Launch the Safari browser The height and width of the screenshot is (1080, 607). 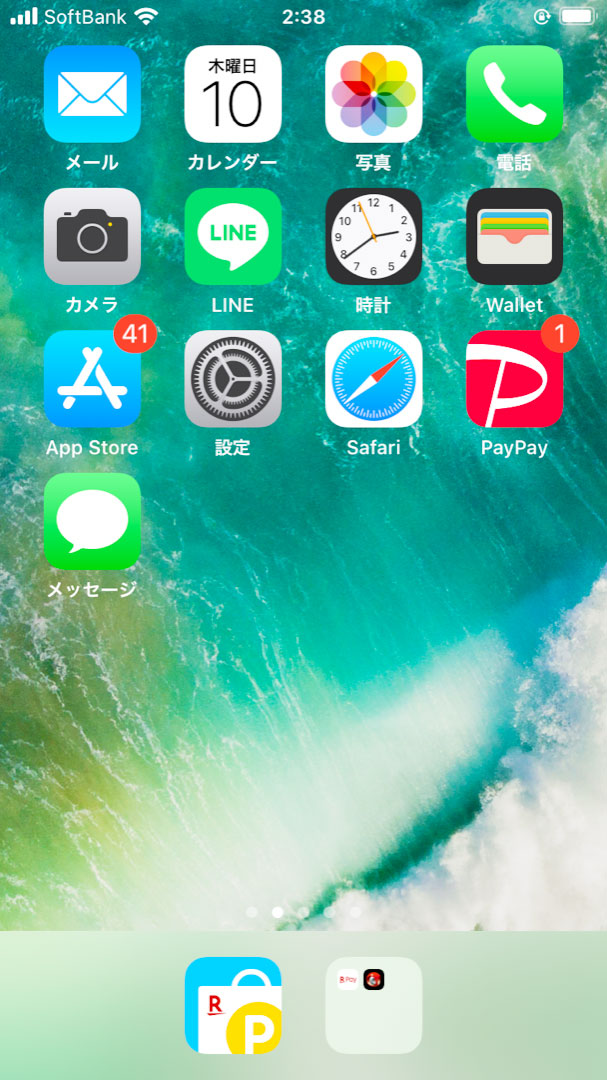pos(374,379)
